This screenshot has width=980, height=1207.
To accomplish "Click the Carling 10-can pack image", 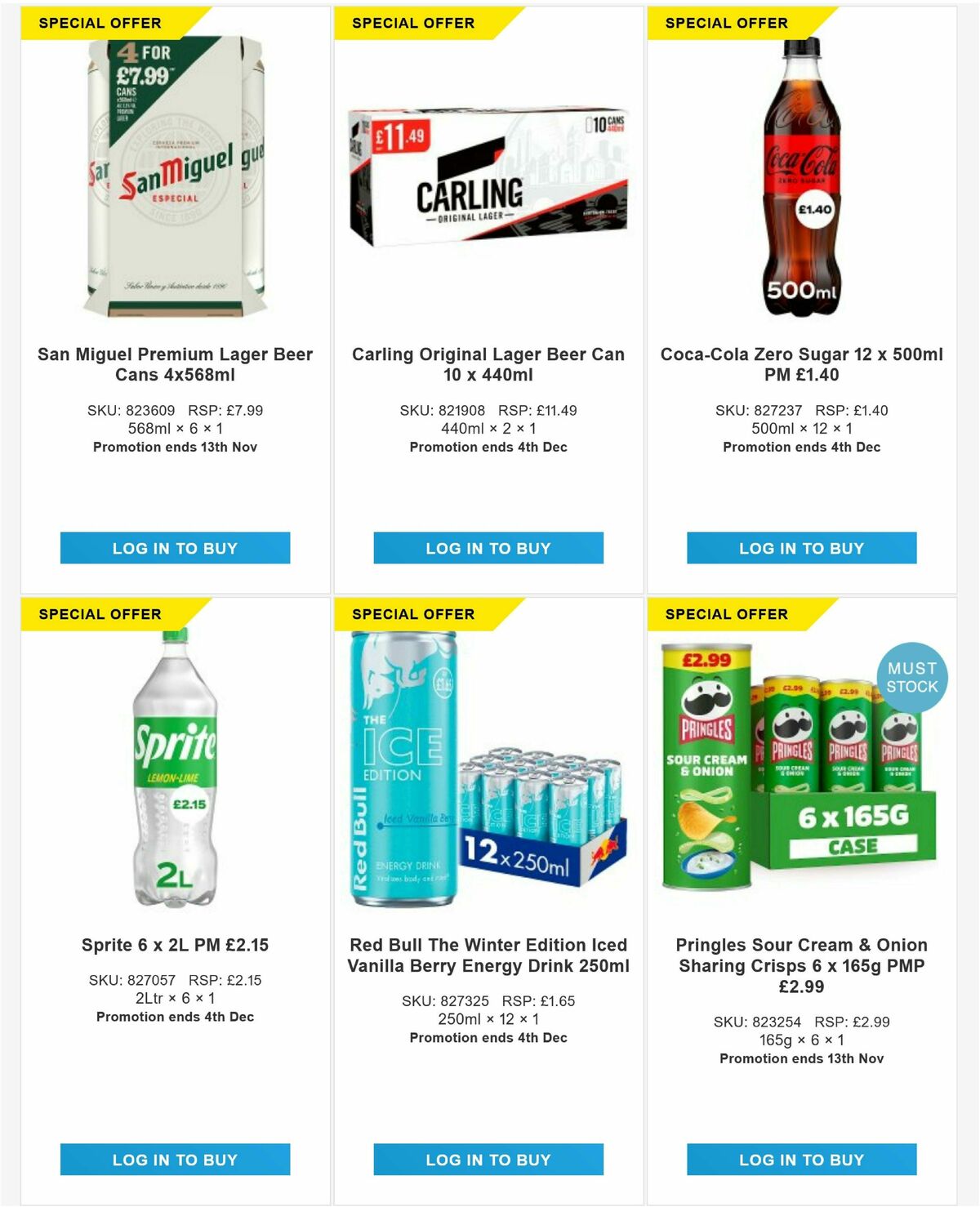I will 488,180.
